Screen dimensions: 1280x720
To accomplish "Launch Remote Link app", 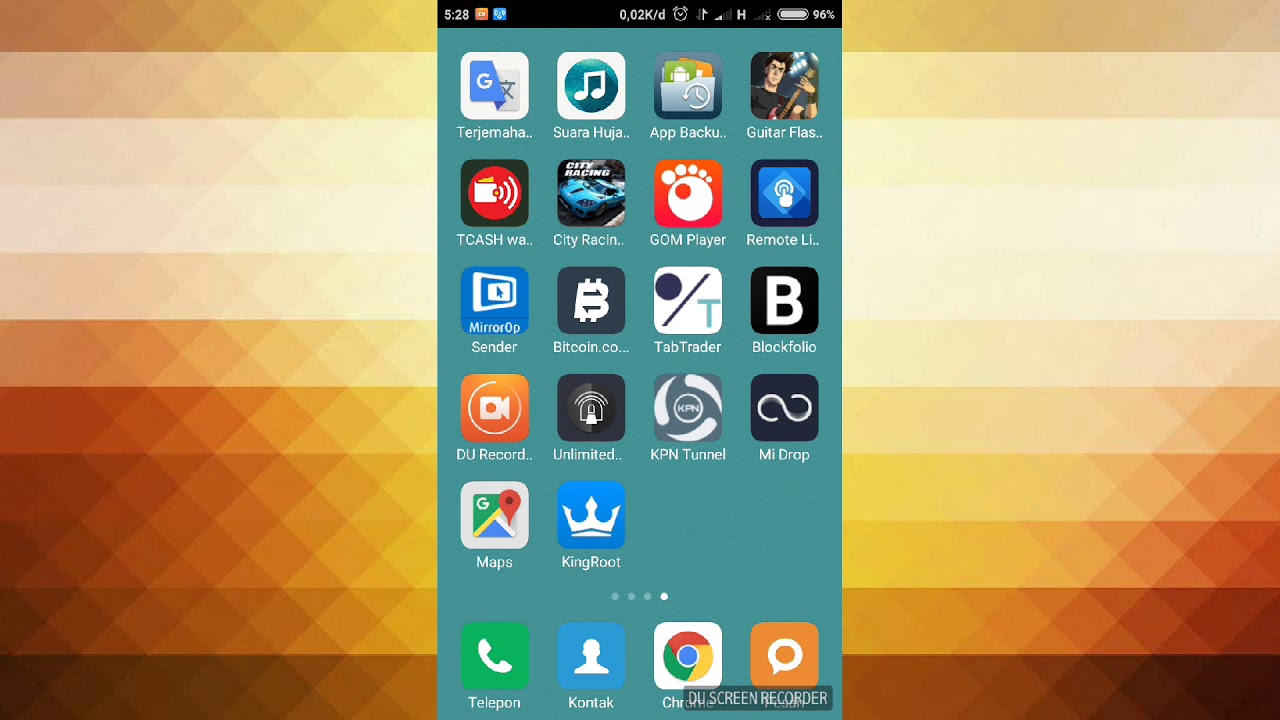I will point(784,193).
